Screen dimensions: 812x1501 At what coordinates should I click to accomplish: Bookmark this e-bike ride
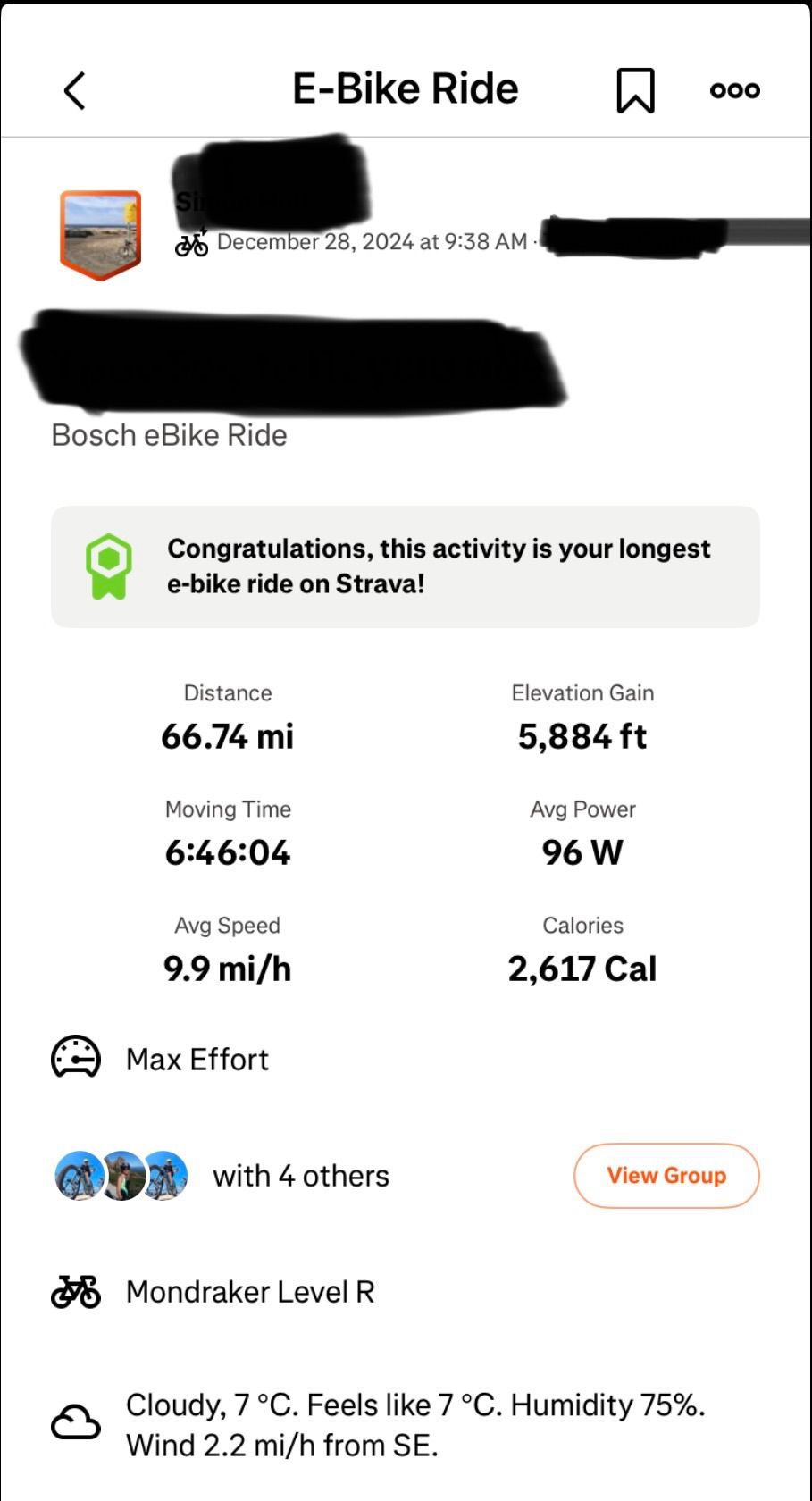coord(635,90)
